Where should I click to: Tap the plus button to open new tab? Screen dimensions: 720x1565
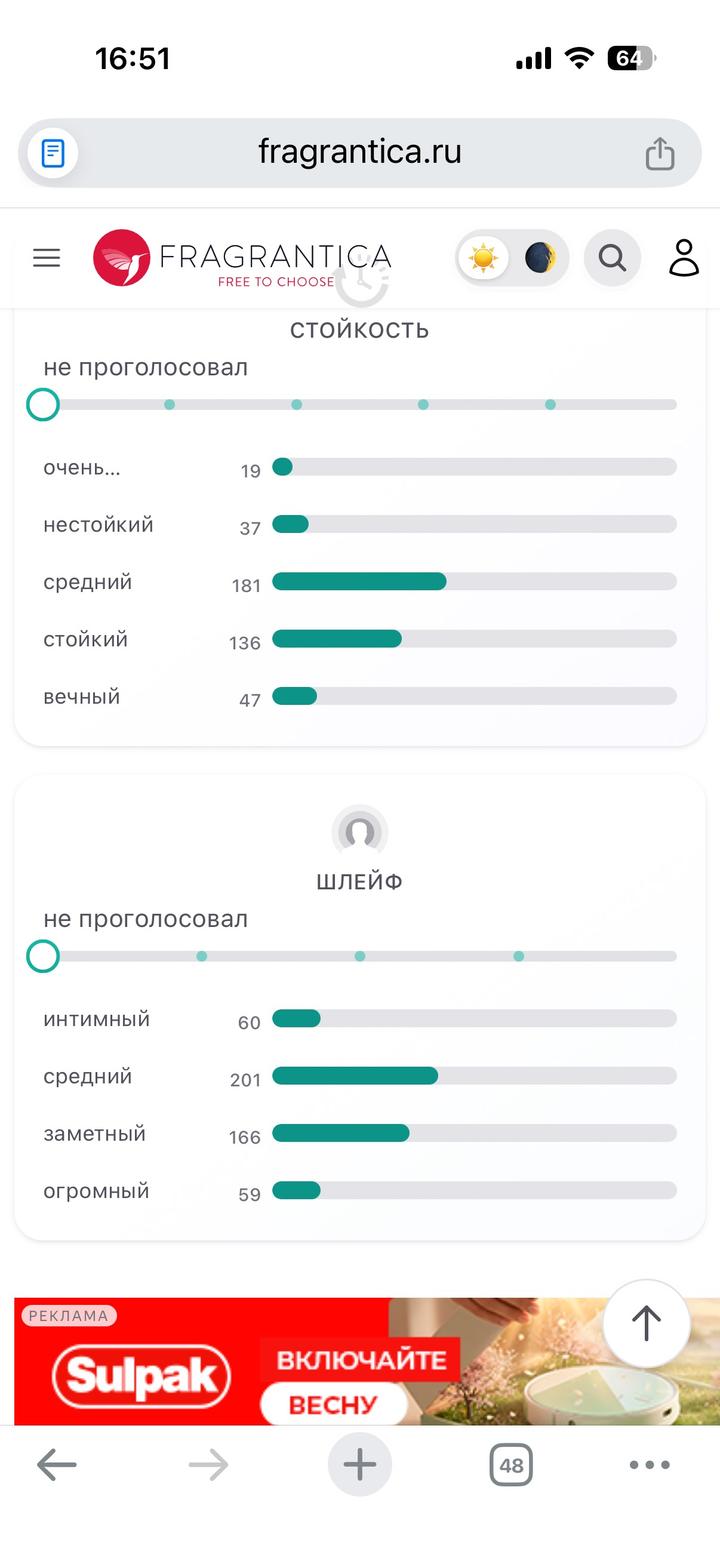pyautogui.click(x=360, y=1464)
